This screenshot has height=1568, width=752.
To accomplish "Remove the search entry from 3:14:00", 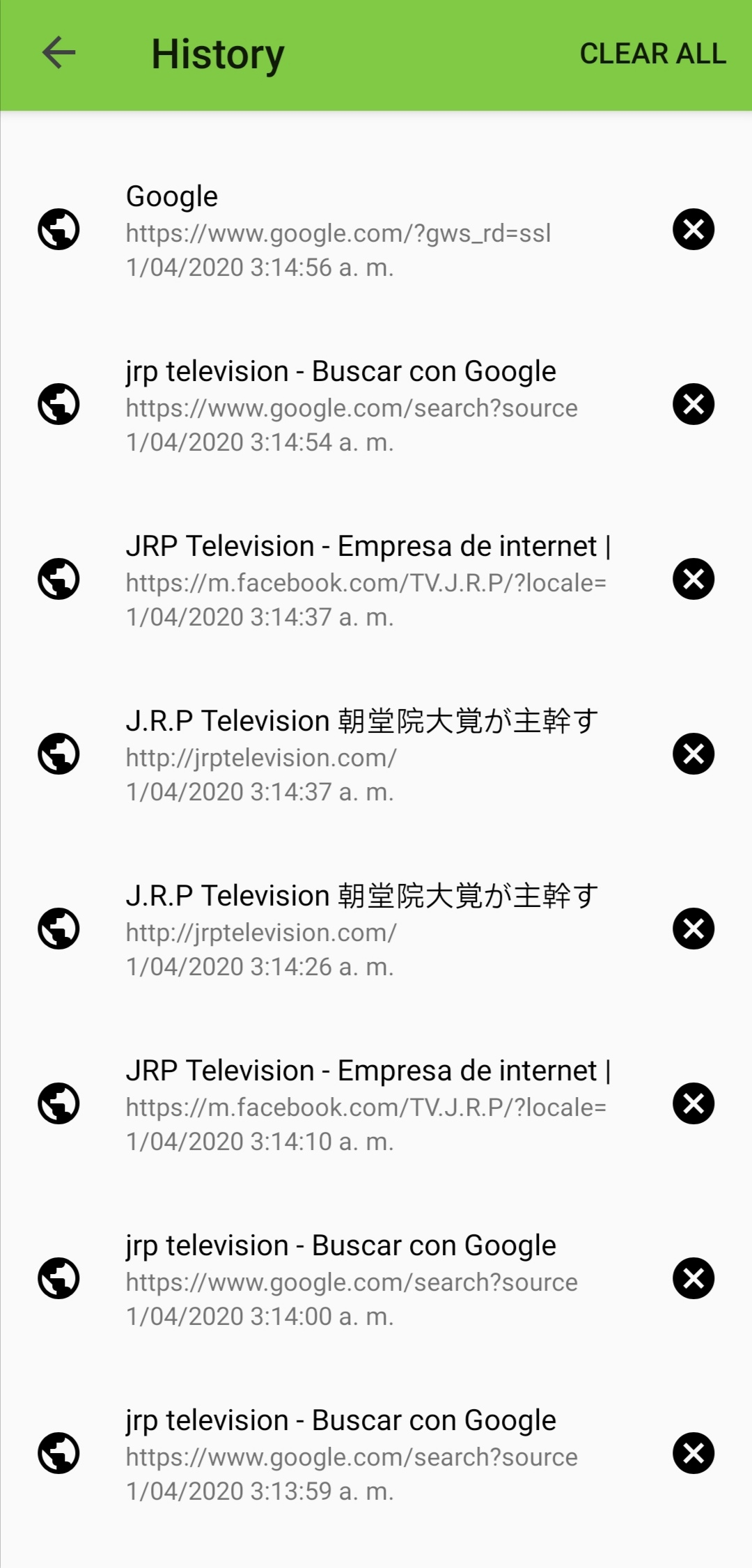I will [694, 1278].
